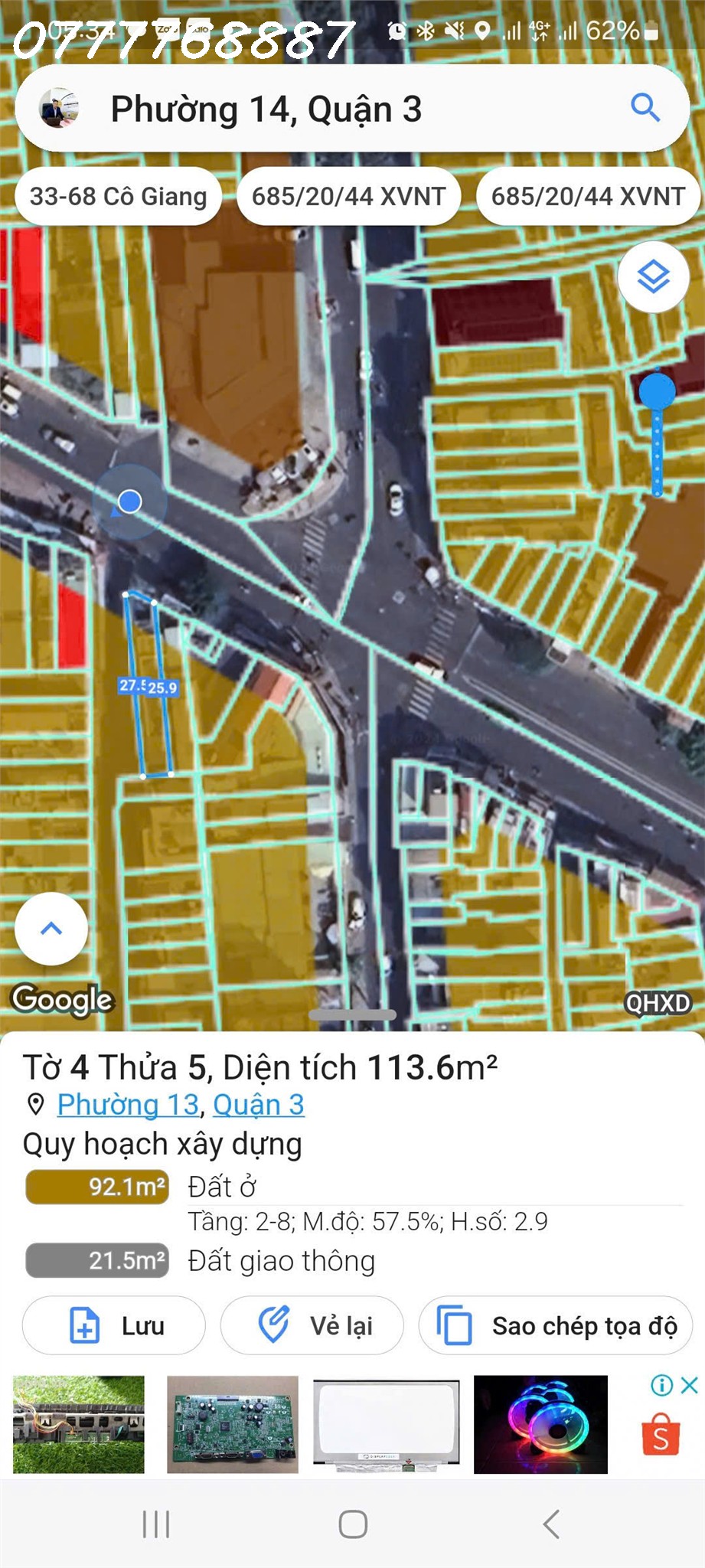Save the plot with Lưu
The image size is (705, 1568).
[x=114, y=1325]
